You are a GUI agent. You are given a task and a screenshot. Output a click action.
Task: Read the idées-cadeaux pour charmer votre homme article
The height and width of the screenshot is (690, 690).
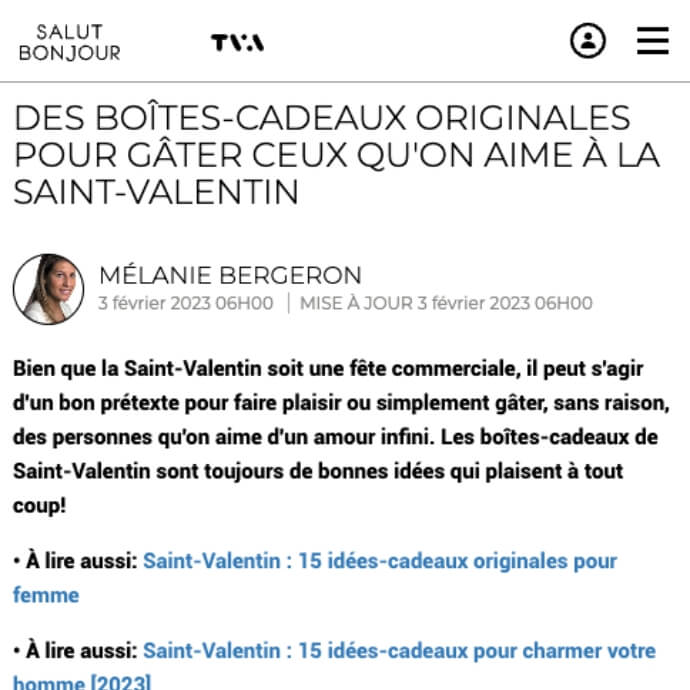point(398,651)
